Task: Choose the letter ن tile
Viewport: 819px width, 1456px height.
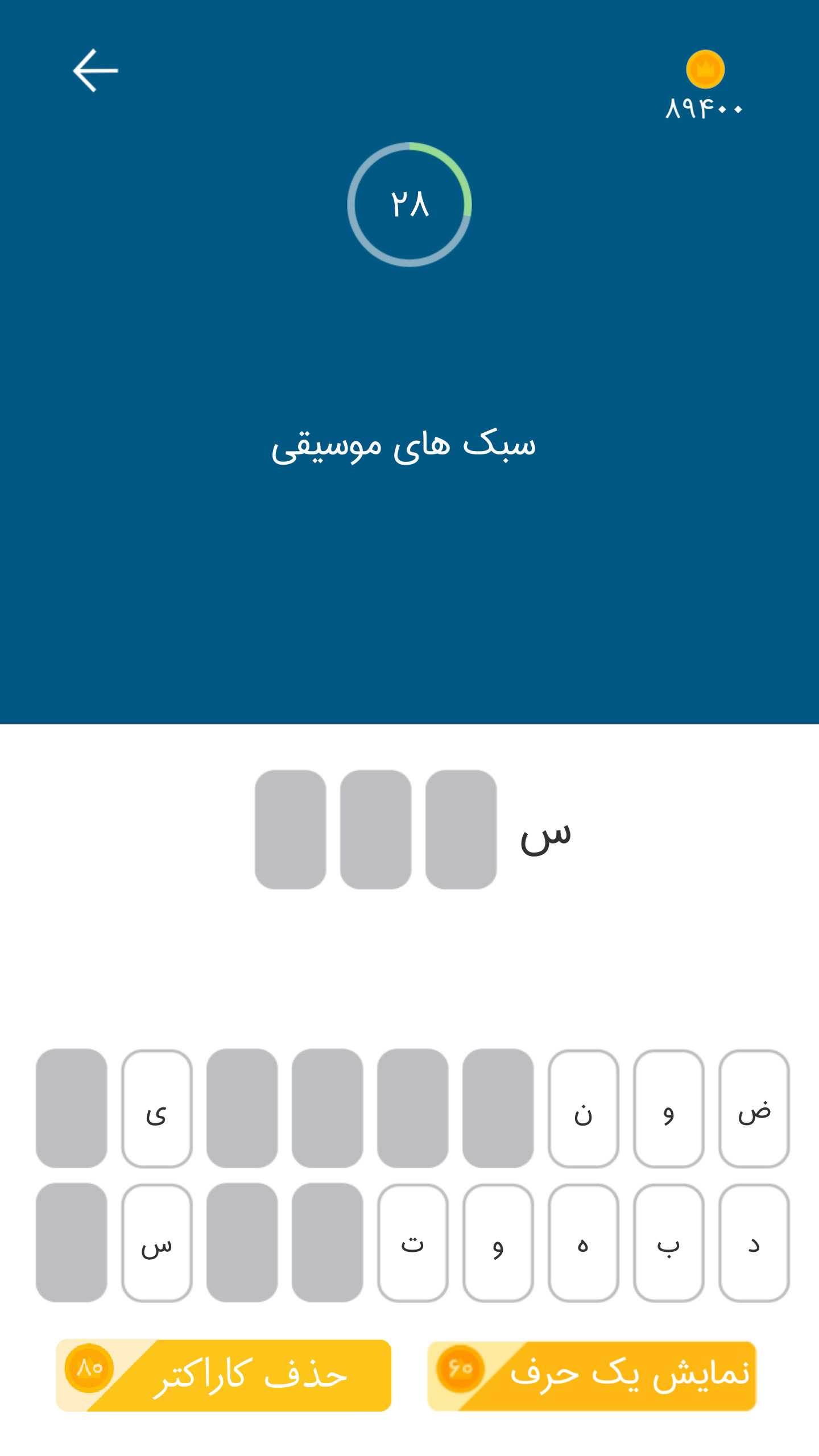Action: (x=583, y=1108)
